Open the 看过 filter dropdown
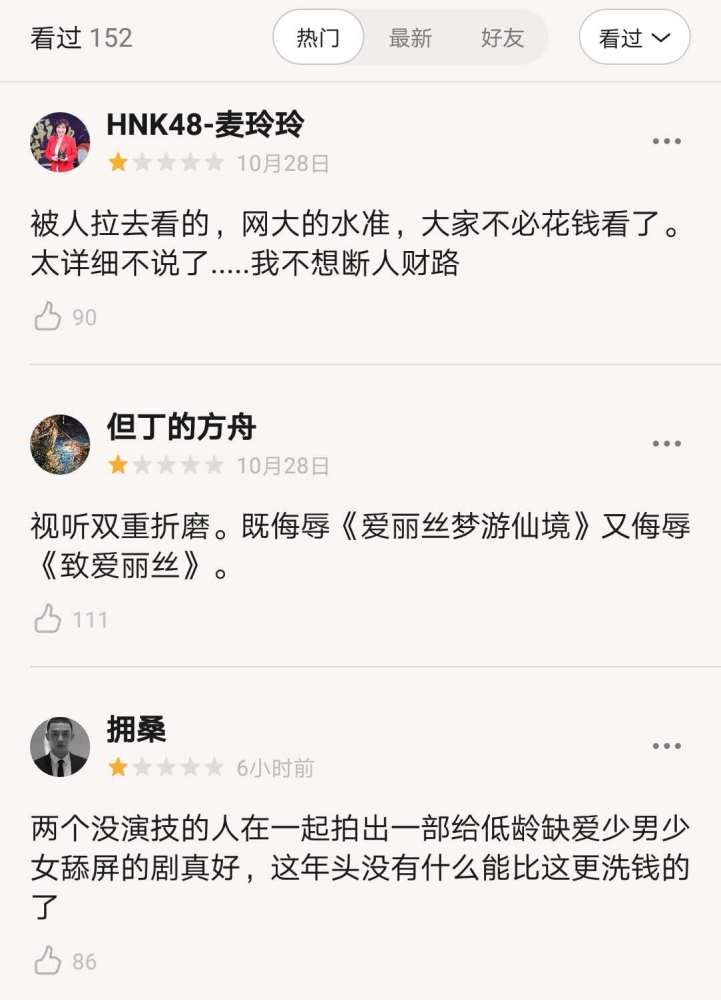The height and width of the screenshot is (1000, 721). coord(634,38)
